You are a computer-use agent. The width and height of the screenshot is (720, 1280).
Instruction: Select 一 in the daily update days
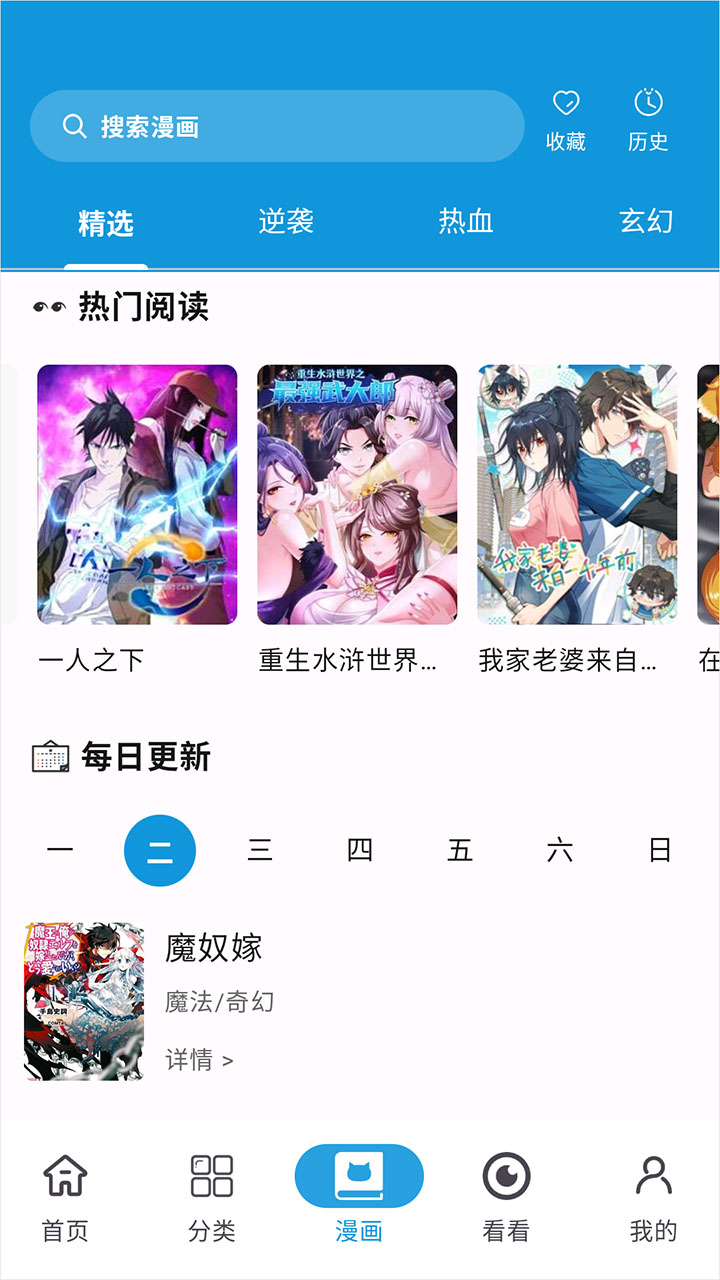pos(60,850)
